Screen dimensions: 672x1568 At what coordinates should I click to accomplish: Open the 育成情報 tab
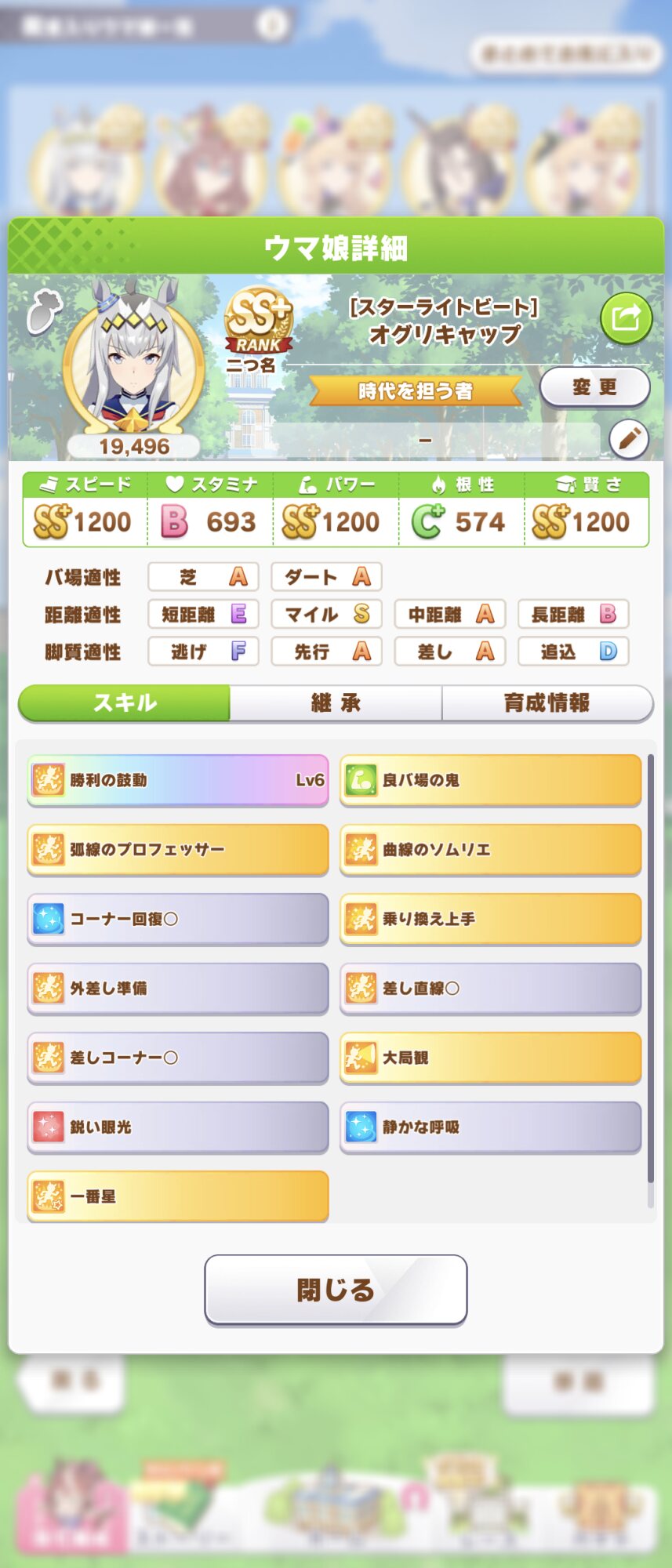547,702
